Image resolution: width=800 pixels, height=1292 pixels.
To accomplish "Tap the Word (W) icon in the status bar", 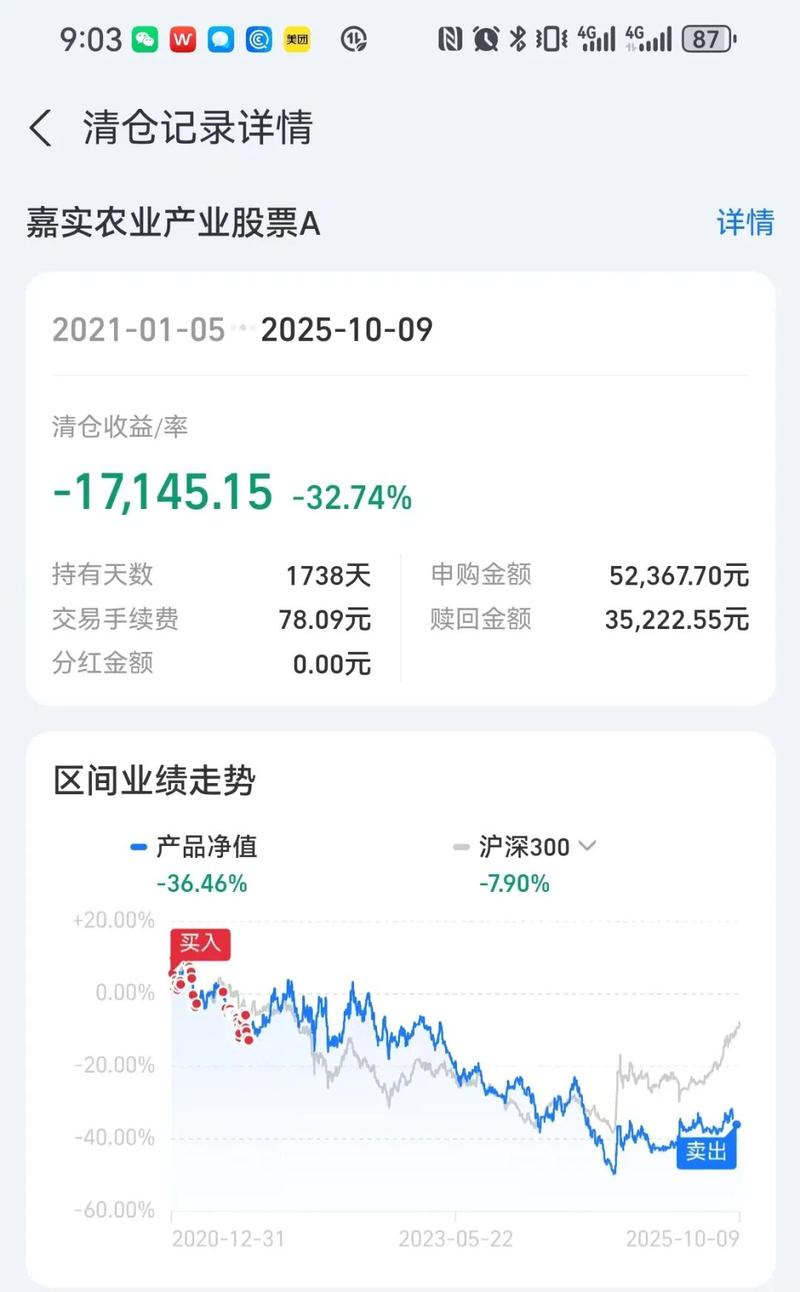I will (181, 39).
